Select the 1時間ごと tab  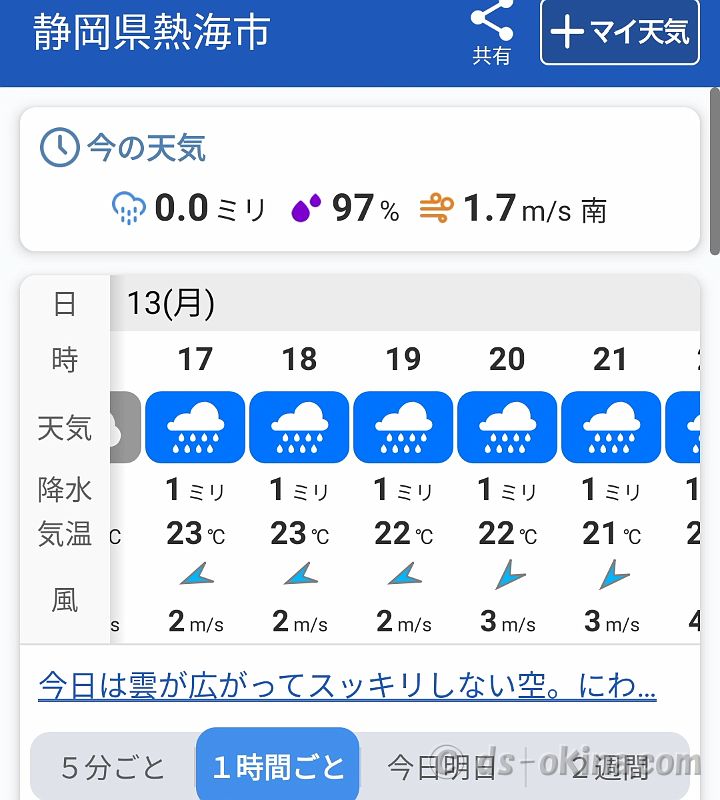[x=278, y=767]
